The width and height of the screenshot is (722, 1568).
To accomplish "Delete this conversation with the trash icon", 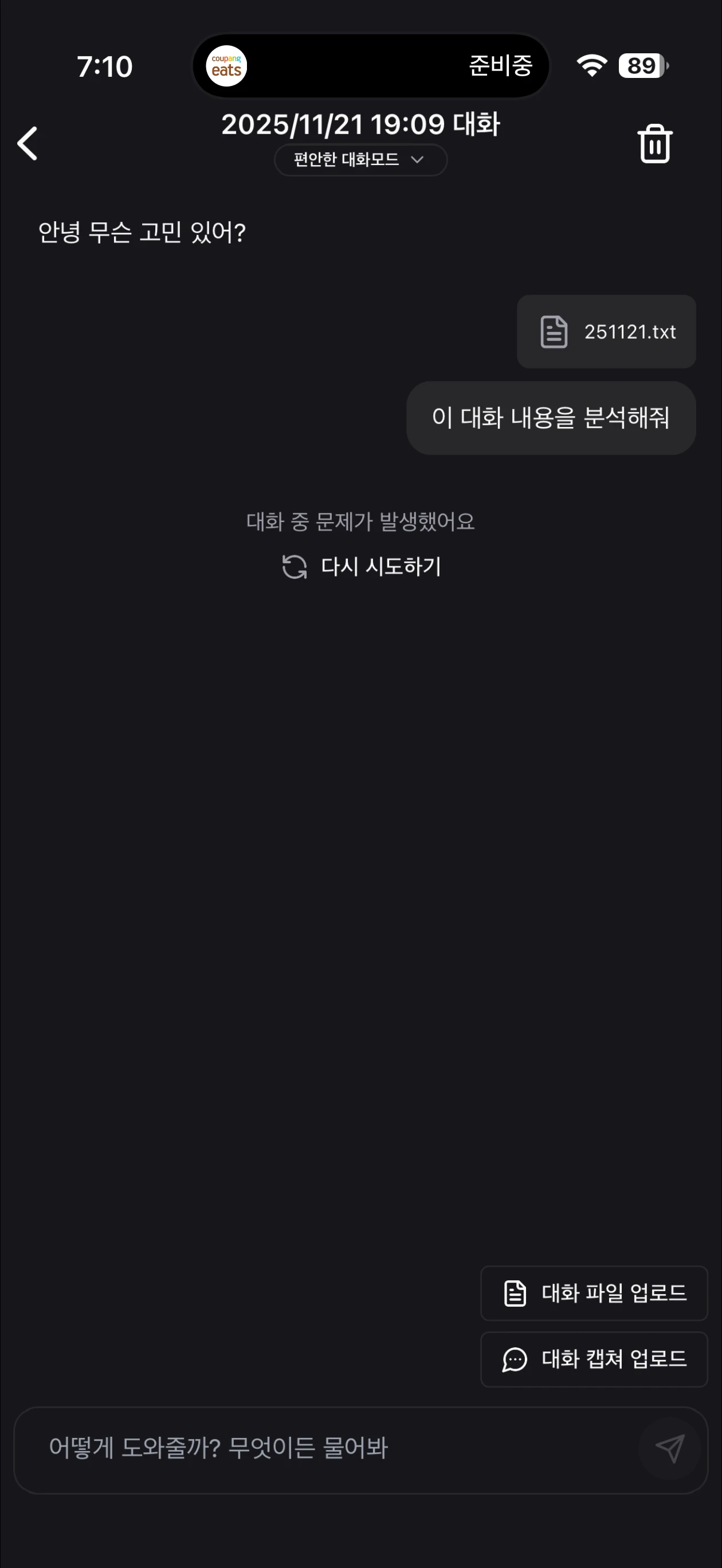I will tap(654, 144).
